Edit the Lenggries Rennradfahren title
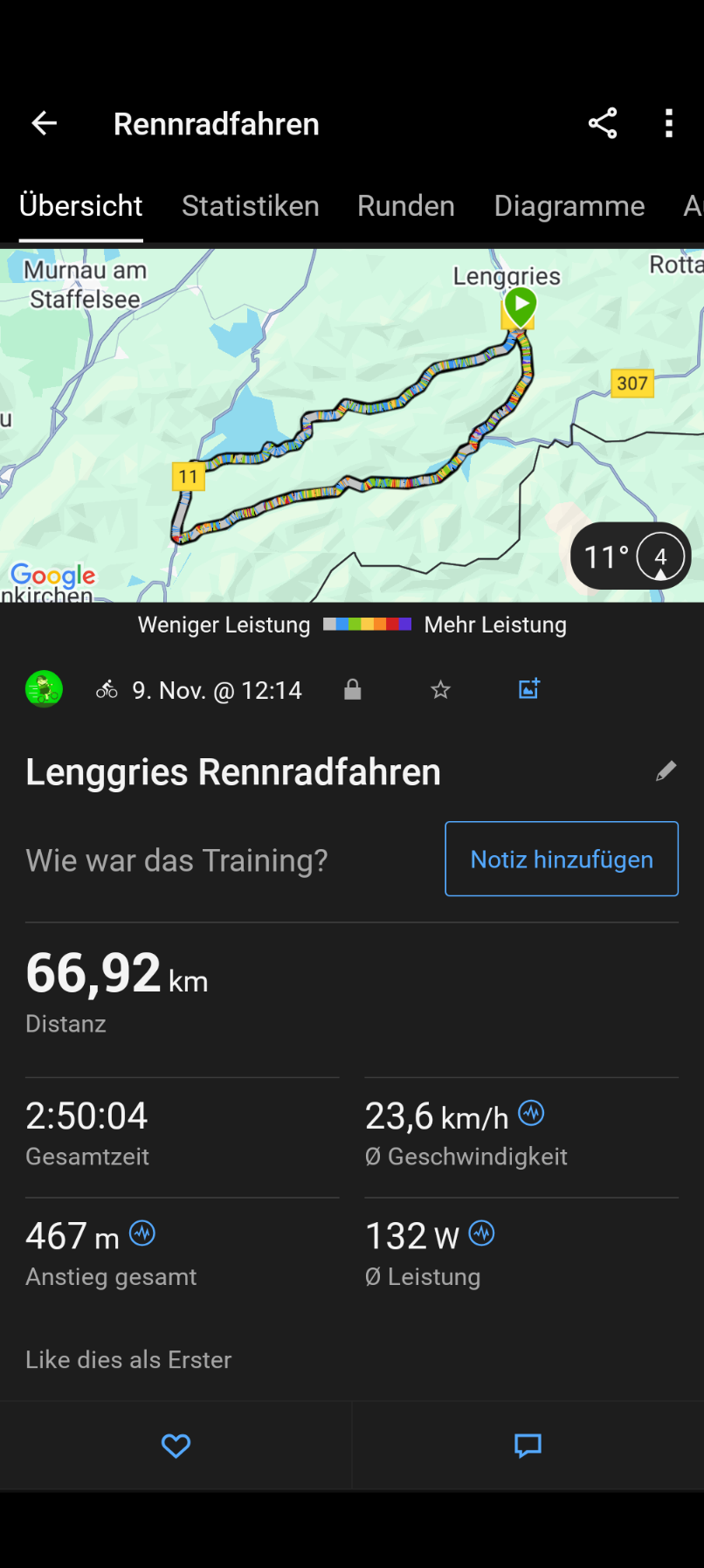 [666, 771]
